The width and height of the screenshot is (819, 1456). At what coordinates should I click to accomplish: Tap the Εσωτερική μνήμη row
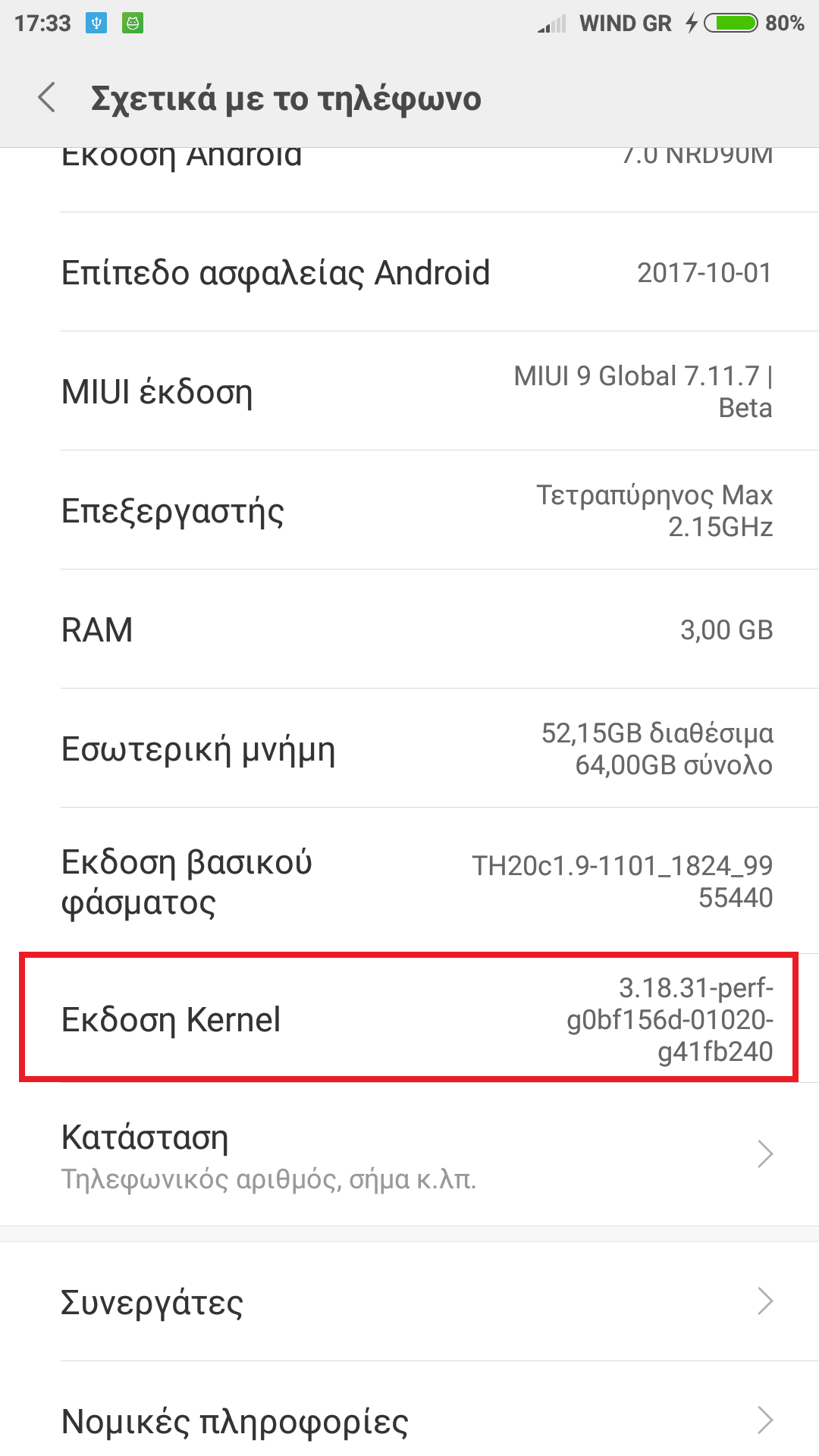point(409,748)
